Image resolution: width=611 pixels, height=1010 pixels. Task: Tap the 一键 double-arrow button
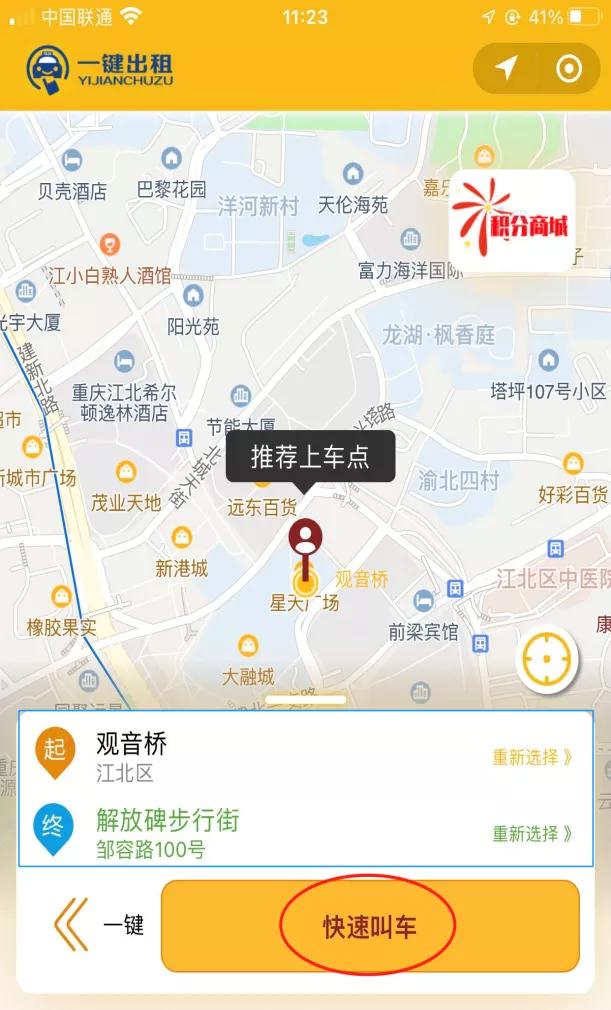(98, 925)
